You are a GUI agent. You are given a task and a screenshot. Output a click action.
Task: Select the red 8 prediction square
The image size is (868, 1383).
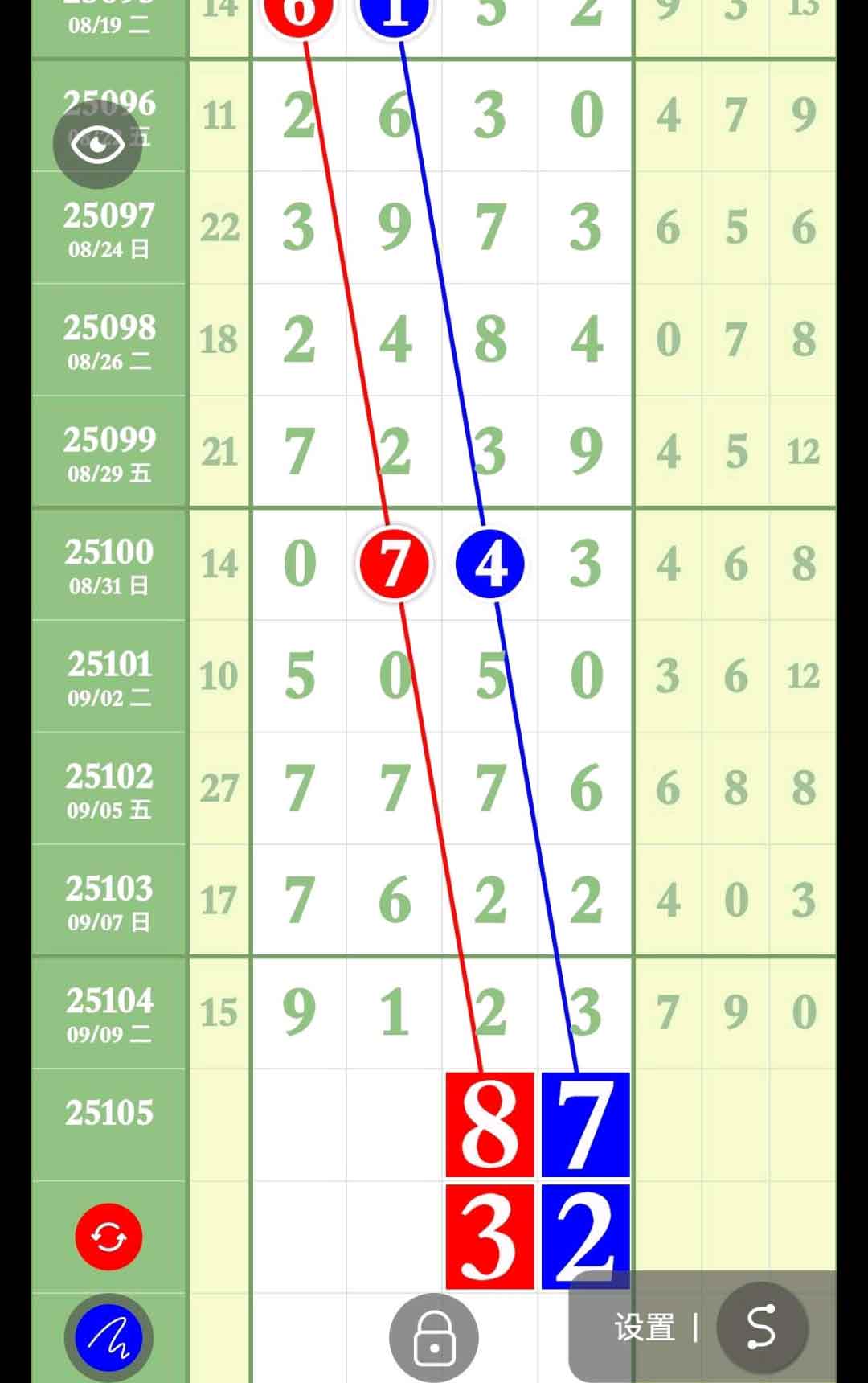489,1124
